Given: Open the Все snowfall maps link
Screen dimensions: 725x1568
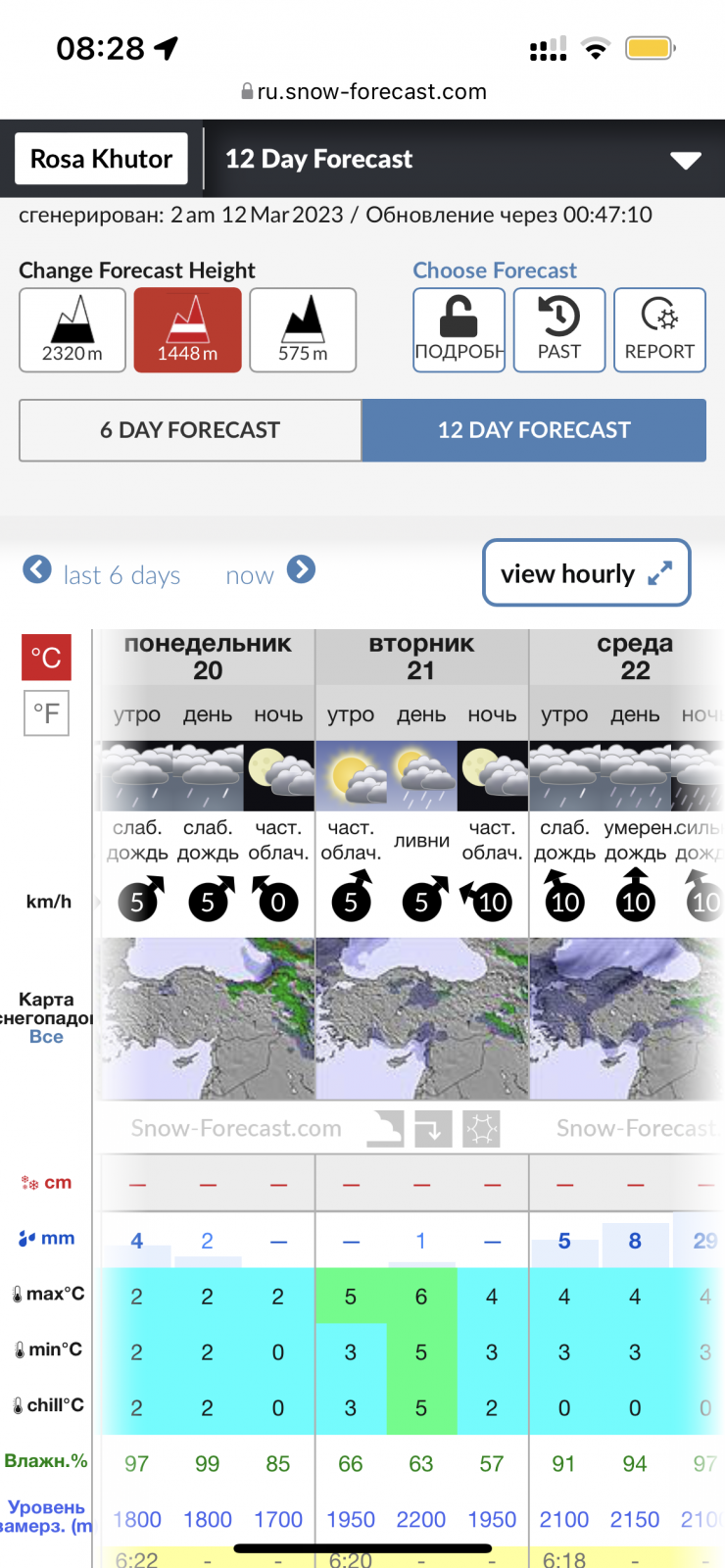Looking at the screenshot, I should pyautogui.click(x=46, y=1037).
